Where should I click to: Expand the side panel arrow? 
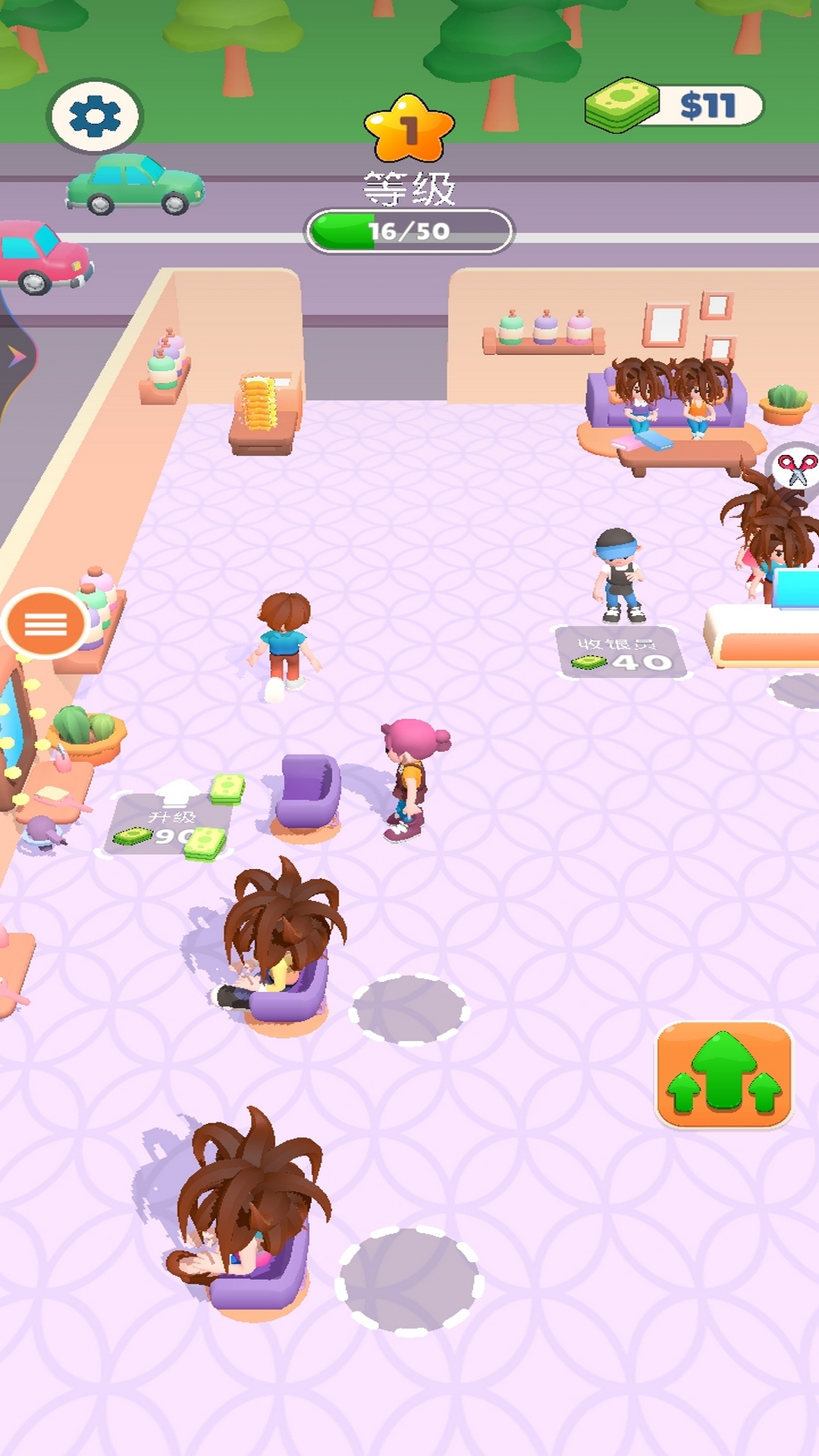[x=15, y=356]
